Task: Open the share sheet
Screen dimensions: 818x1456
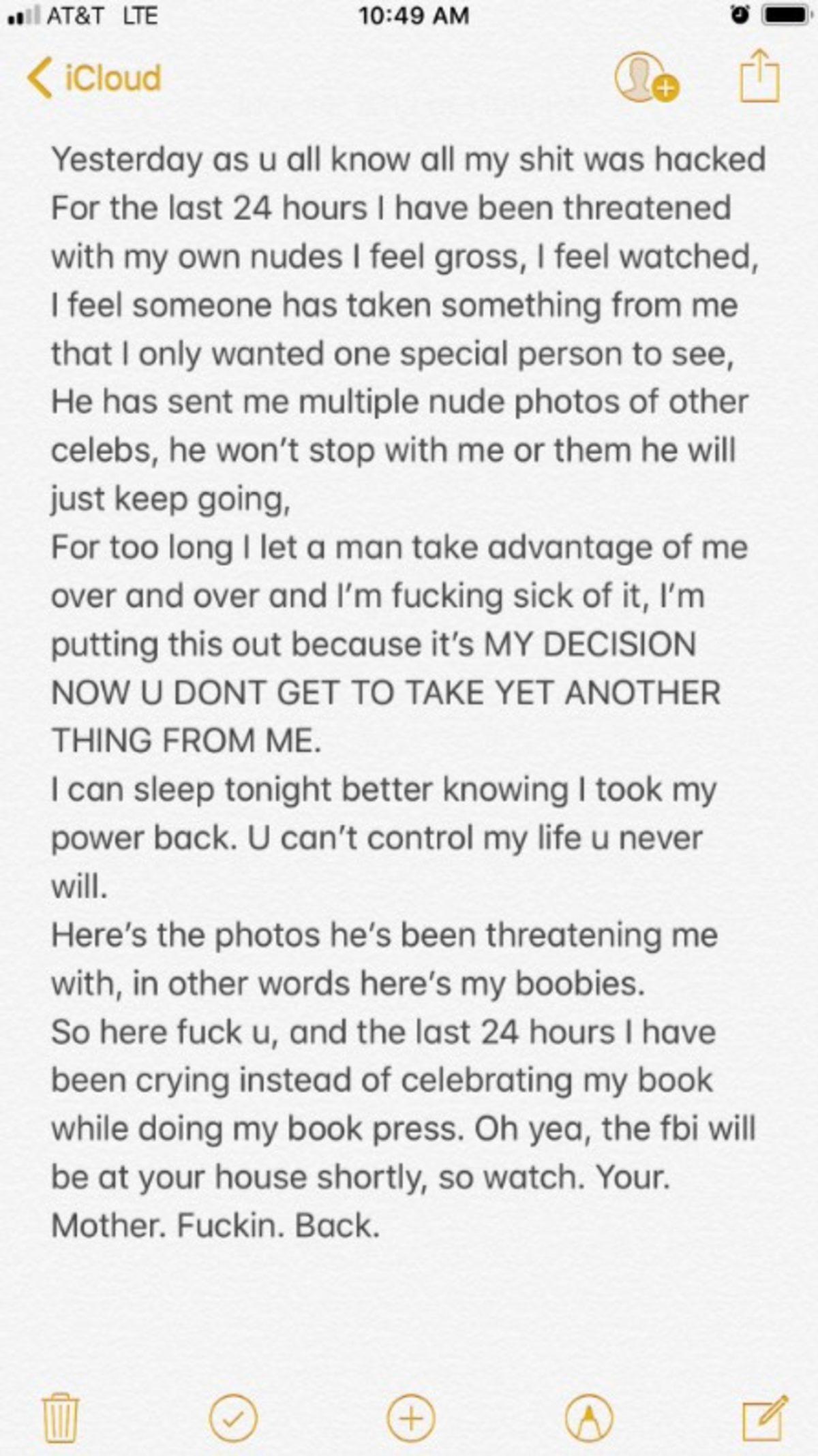Action: click(x=759, y=77)
